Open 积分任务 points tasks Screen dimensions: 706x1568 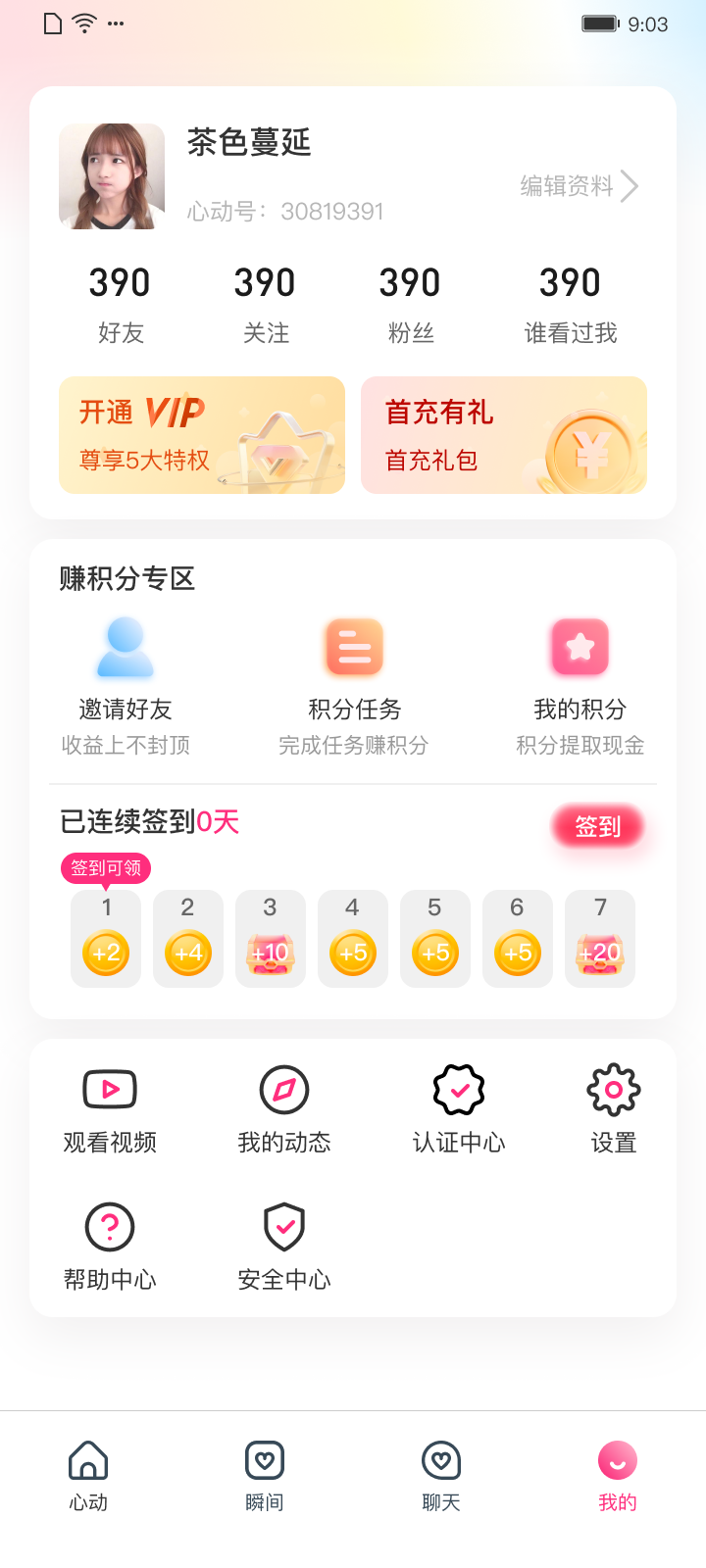354,686
